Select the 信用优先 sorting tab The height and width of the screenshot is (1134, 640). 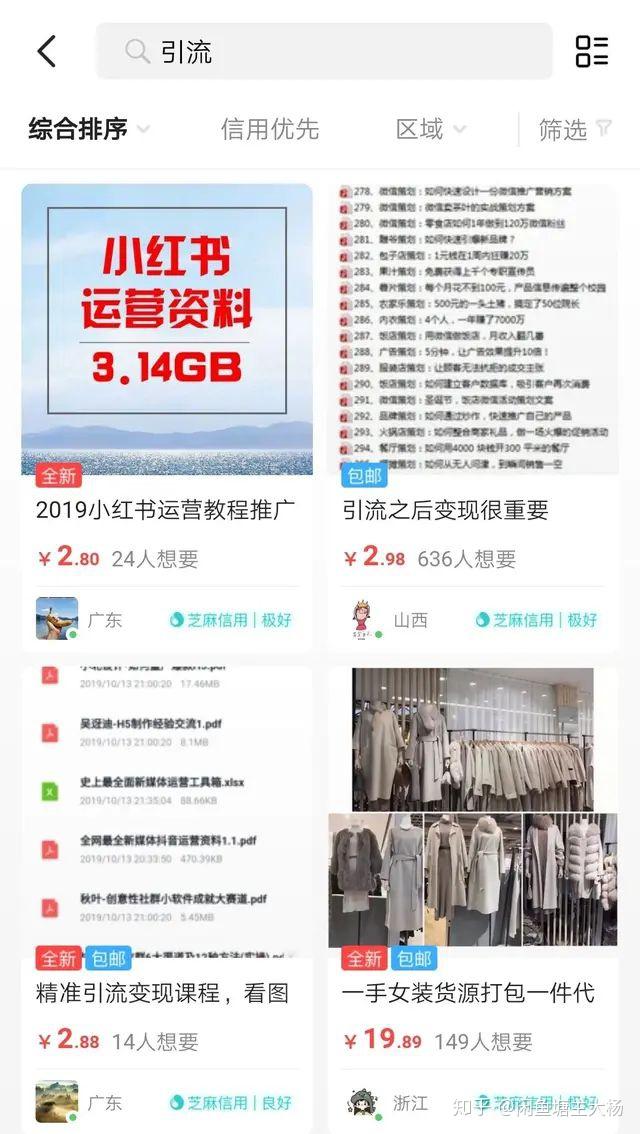269,129
